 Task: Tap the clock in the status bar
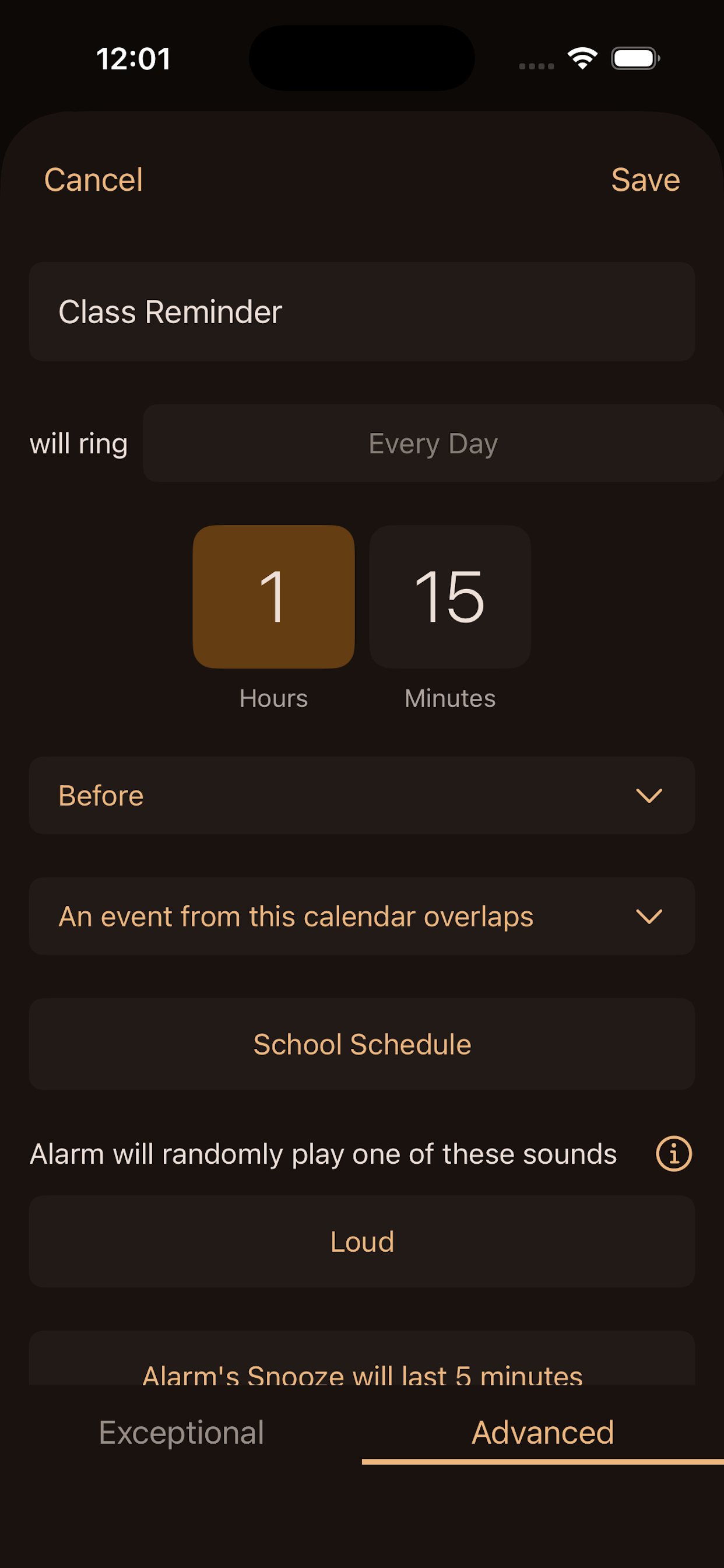pos(134,58)
